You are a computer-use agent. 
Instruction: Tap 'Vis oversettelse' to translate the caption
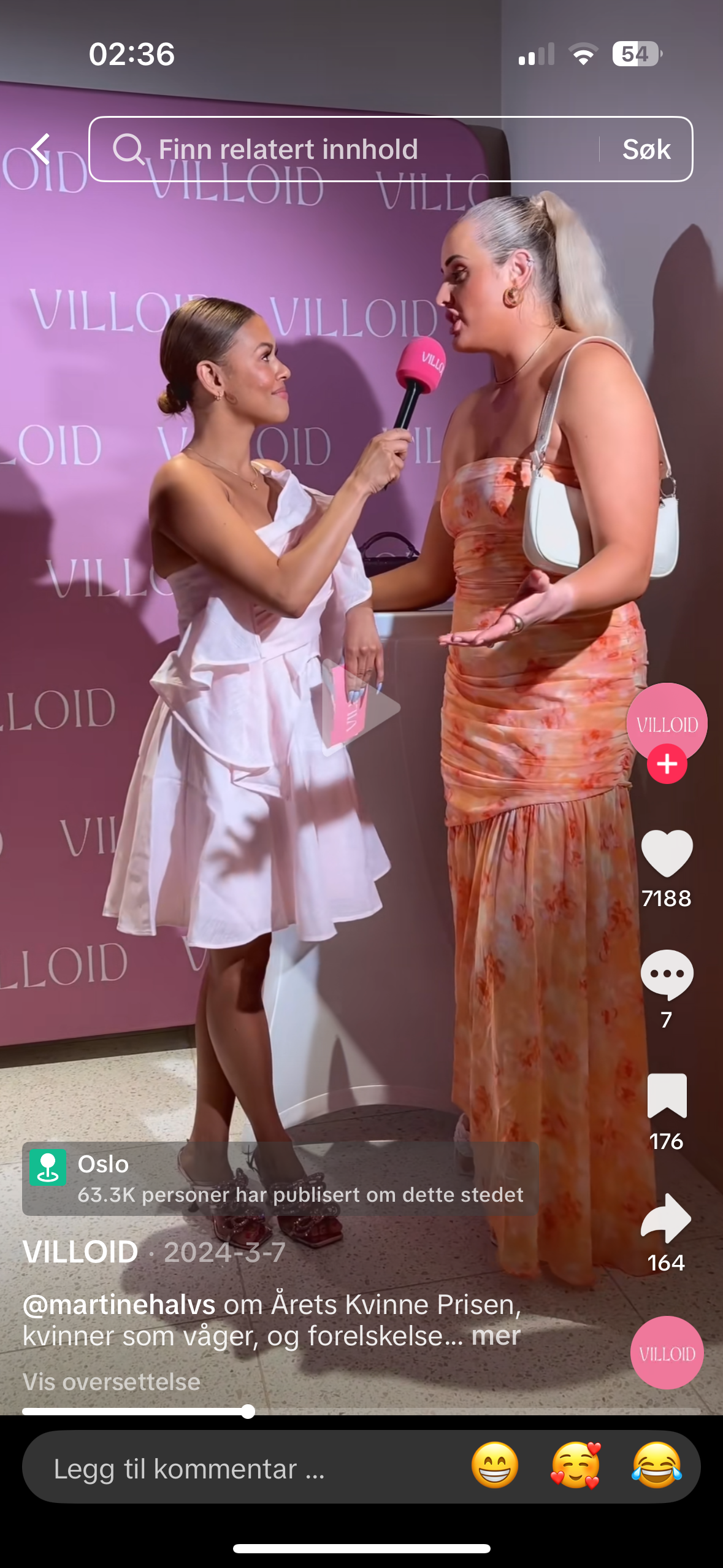(x=112, y=1382)
